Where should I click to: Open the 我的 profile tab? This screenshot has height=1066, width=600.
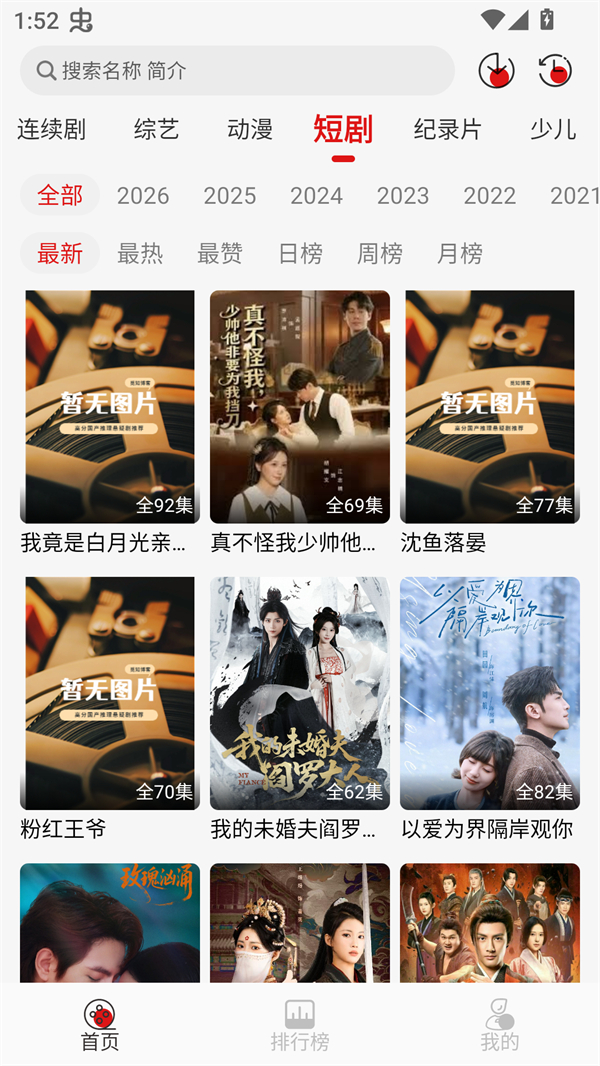[x=500, y=1025]
